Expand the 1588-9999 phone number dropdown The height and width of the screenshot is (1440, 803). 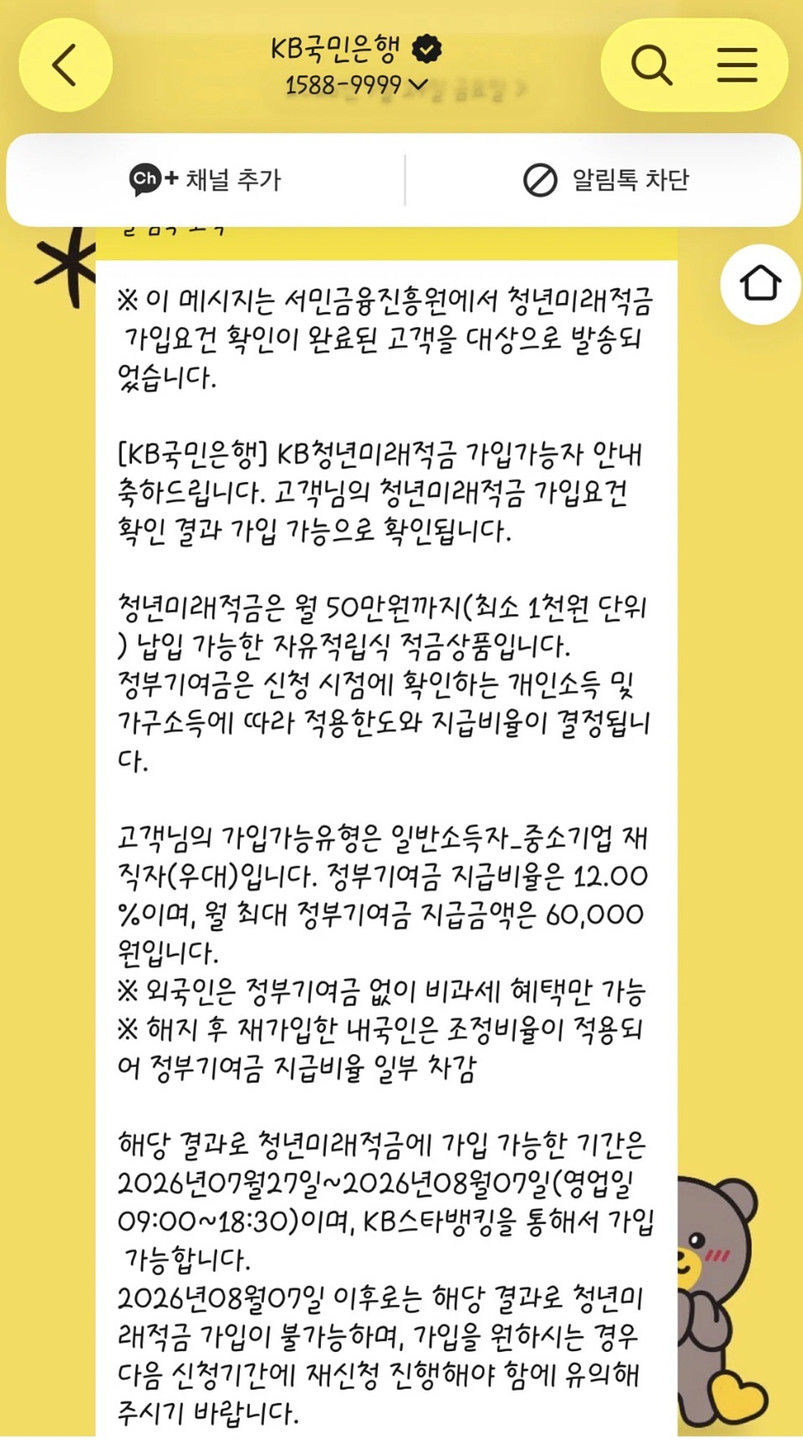[357, 85]
